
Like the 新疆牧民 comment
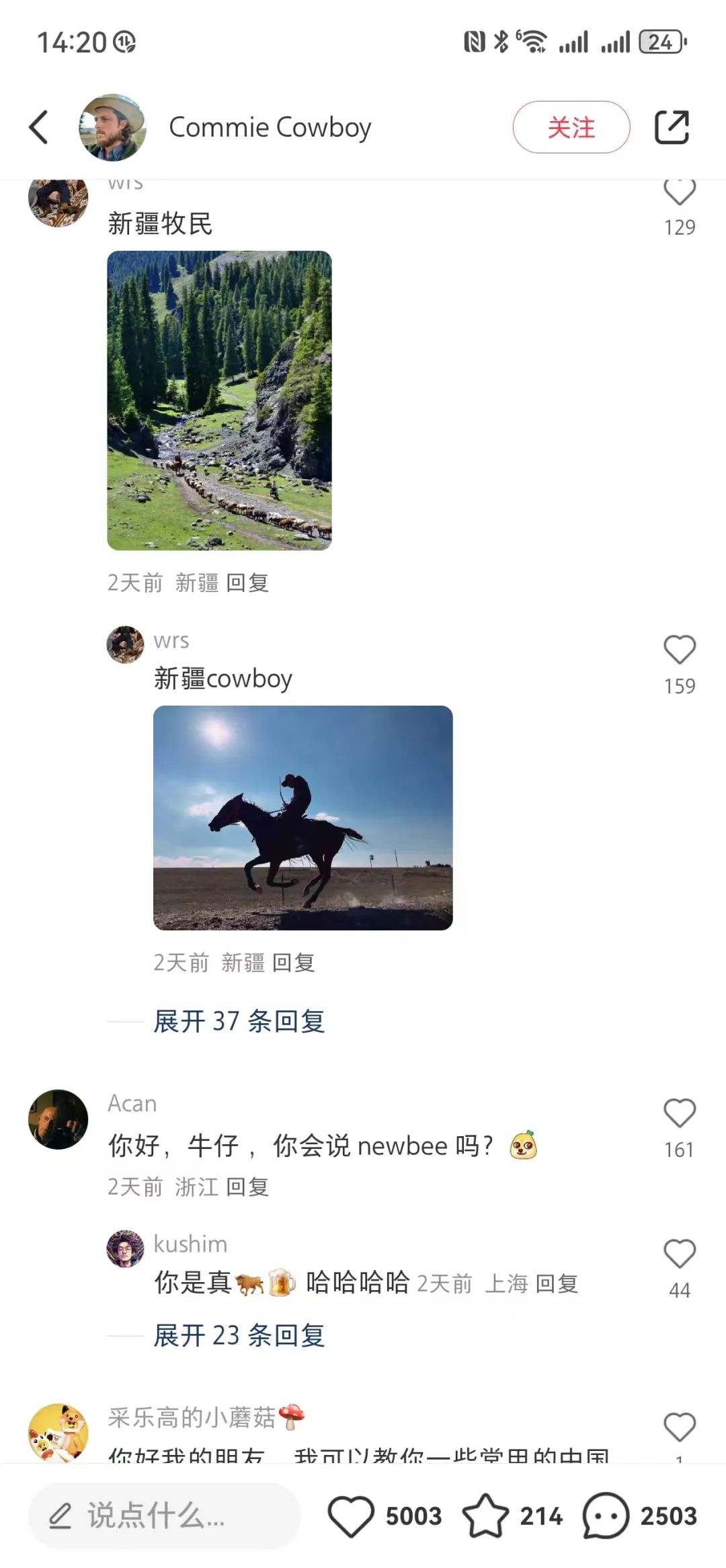coord(679,193)
